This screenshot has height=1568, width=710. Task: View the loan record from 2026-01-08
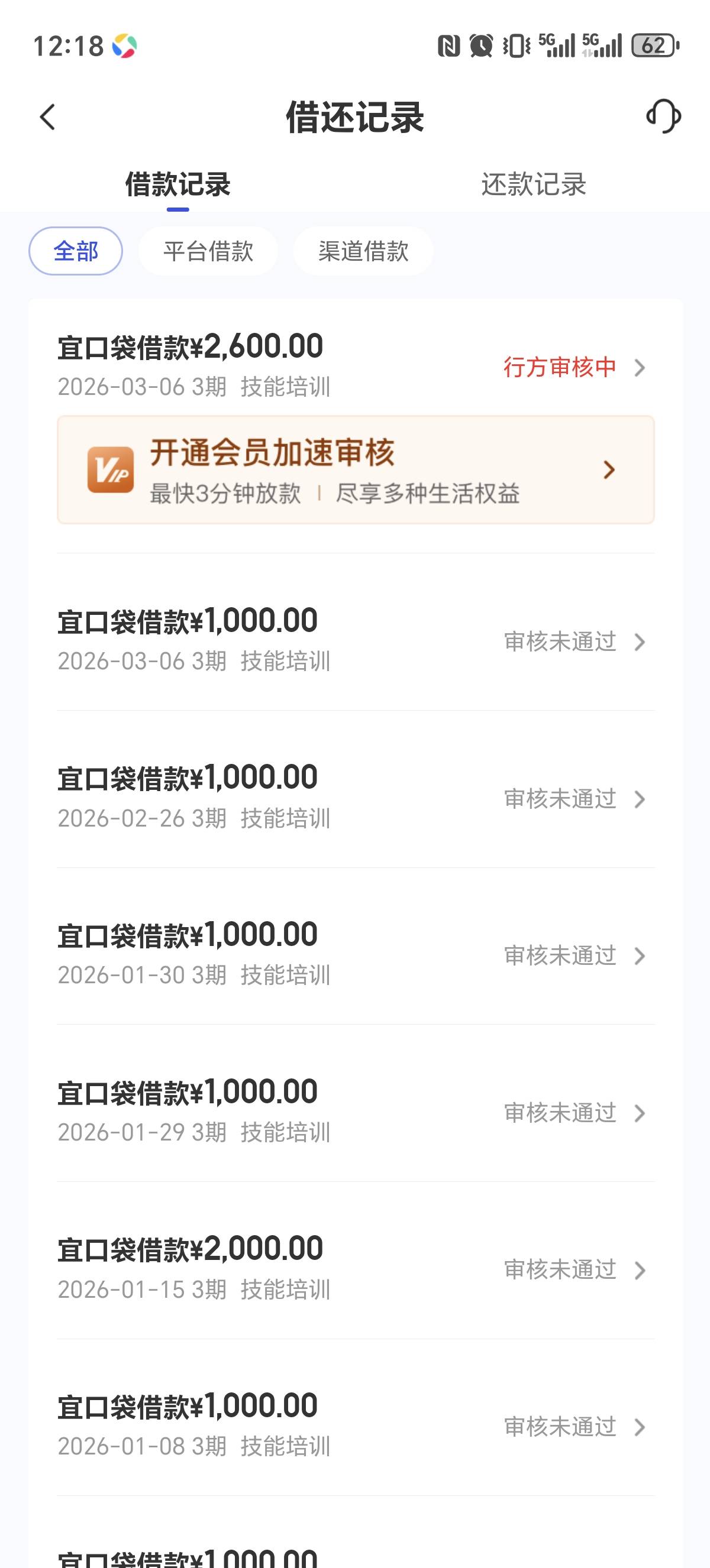point(355,1426)
